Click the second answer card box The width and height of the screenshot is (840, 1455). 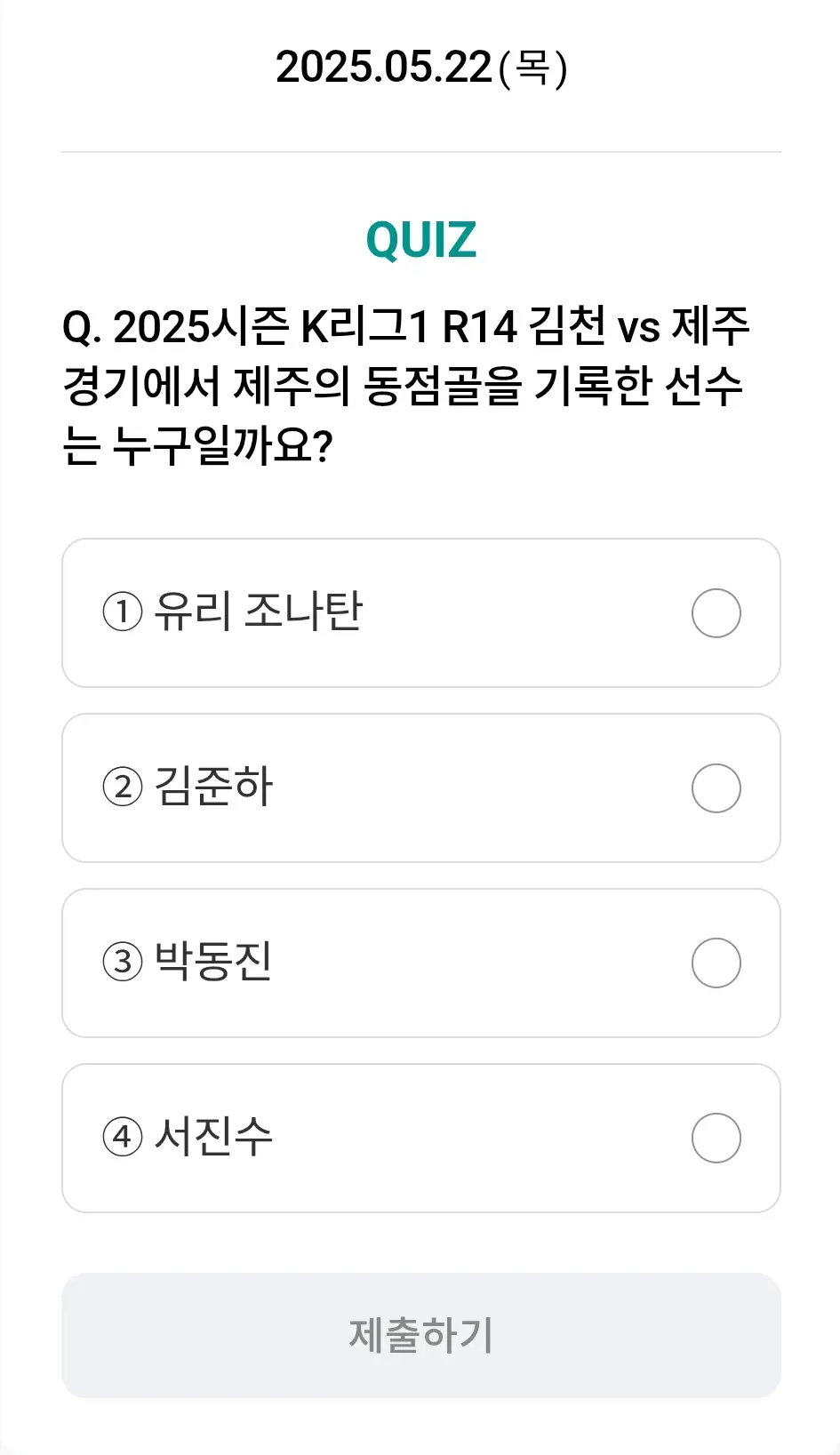(420, 787)
